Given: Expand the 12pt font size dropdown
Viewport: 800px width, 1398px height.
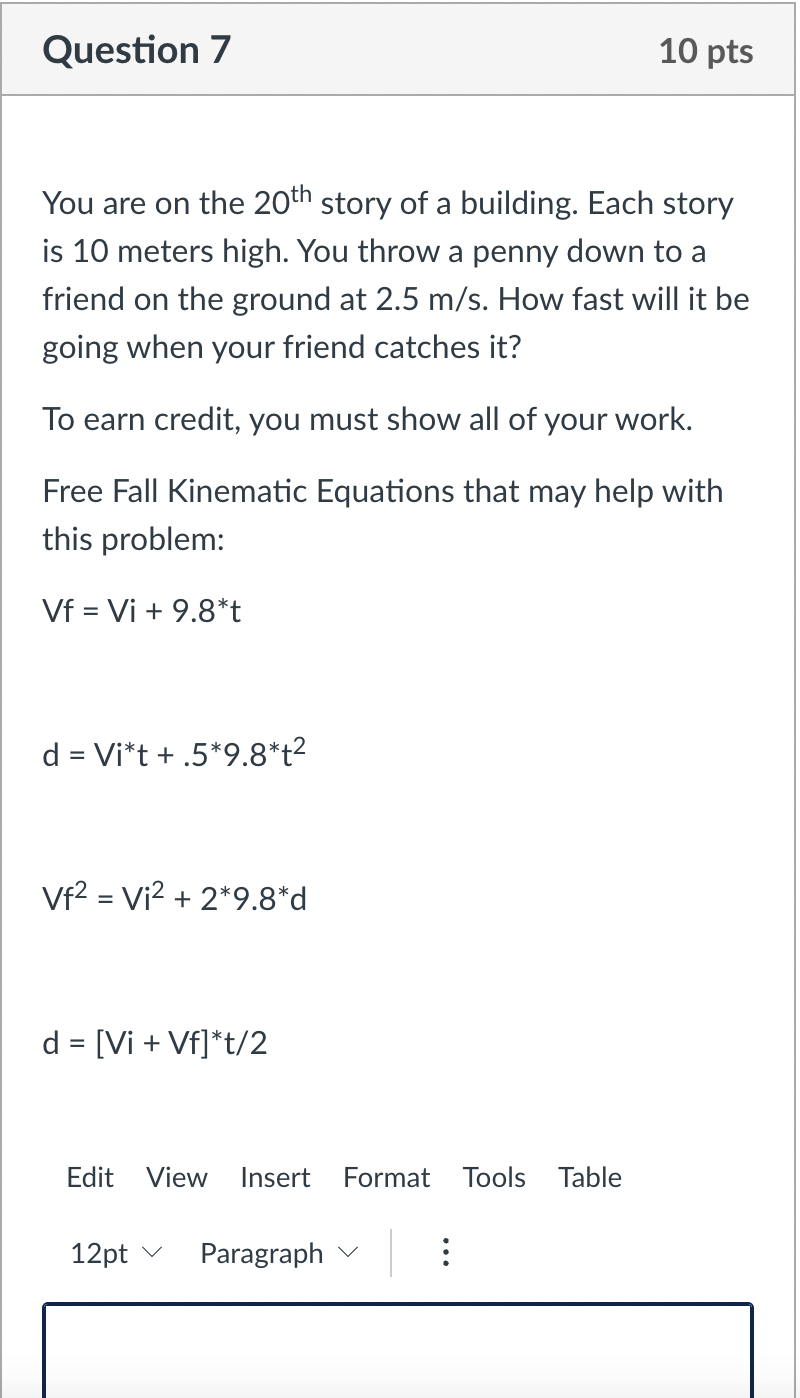Looking at the screenshot, I should point(115,1254).
